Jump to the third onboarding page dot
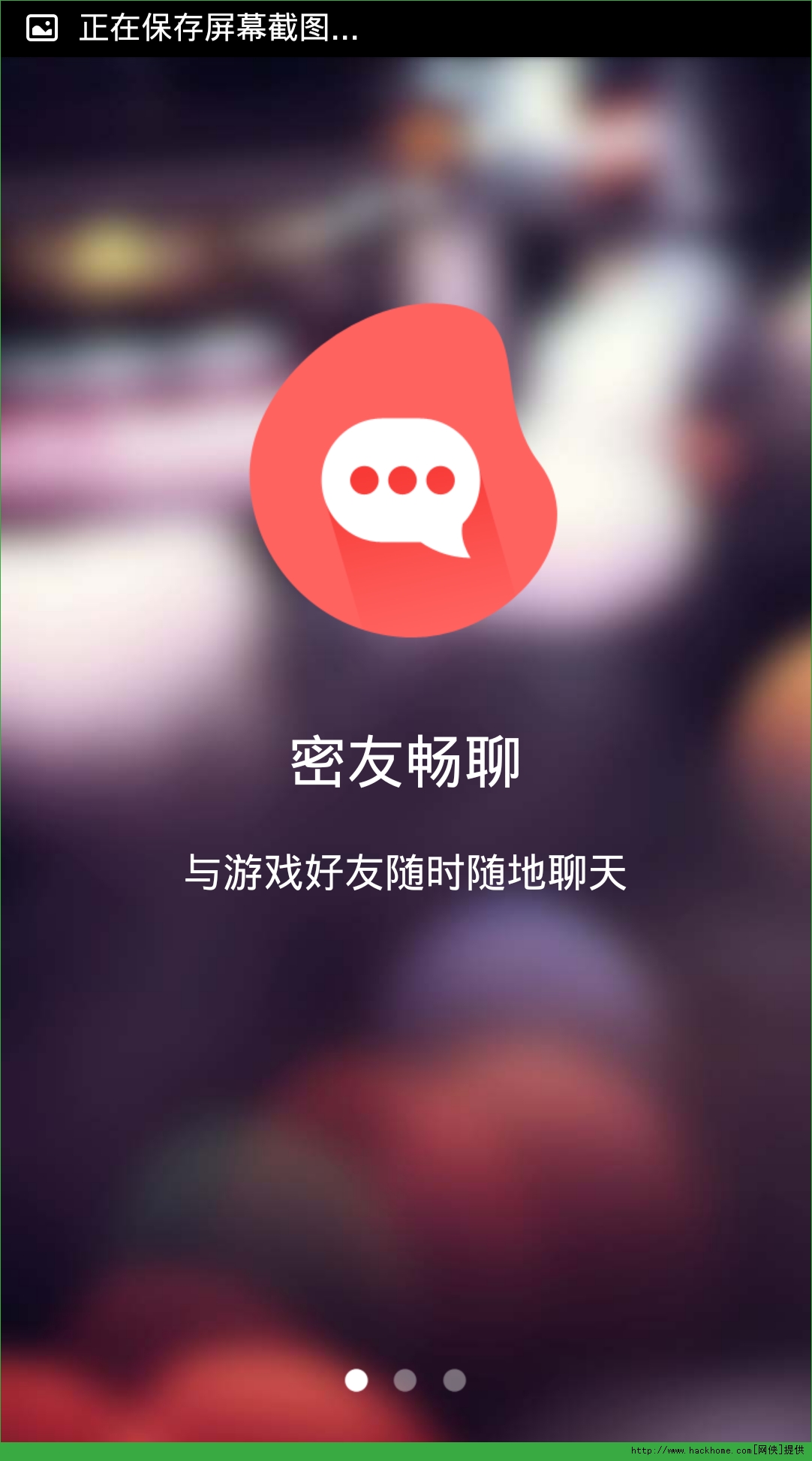The height and width of the screenshot is (1461, 812). tap(454, 1380)
